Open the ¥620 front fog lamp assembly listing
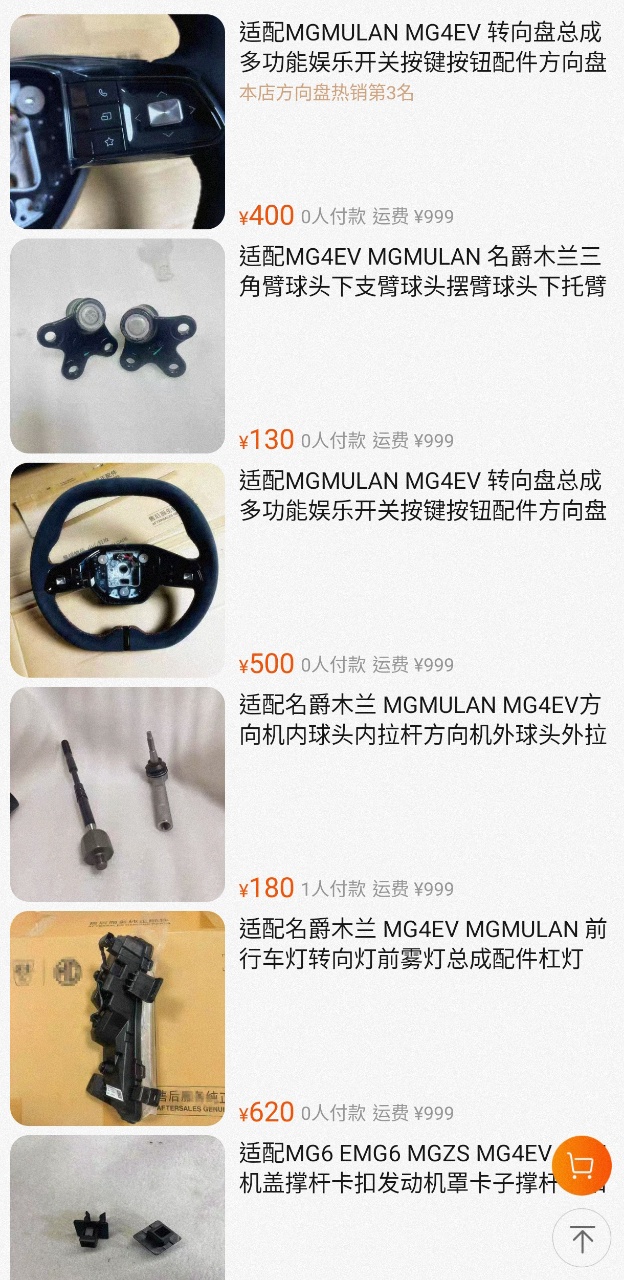The width and height of the screenshot is (624, 1280). pyautogui.click(x=422, y=943)
